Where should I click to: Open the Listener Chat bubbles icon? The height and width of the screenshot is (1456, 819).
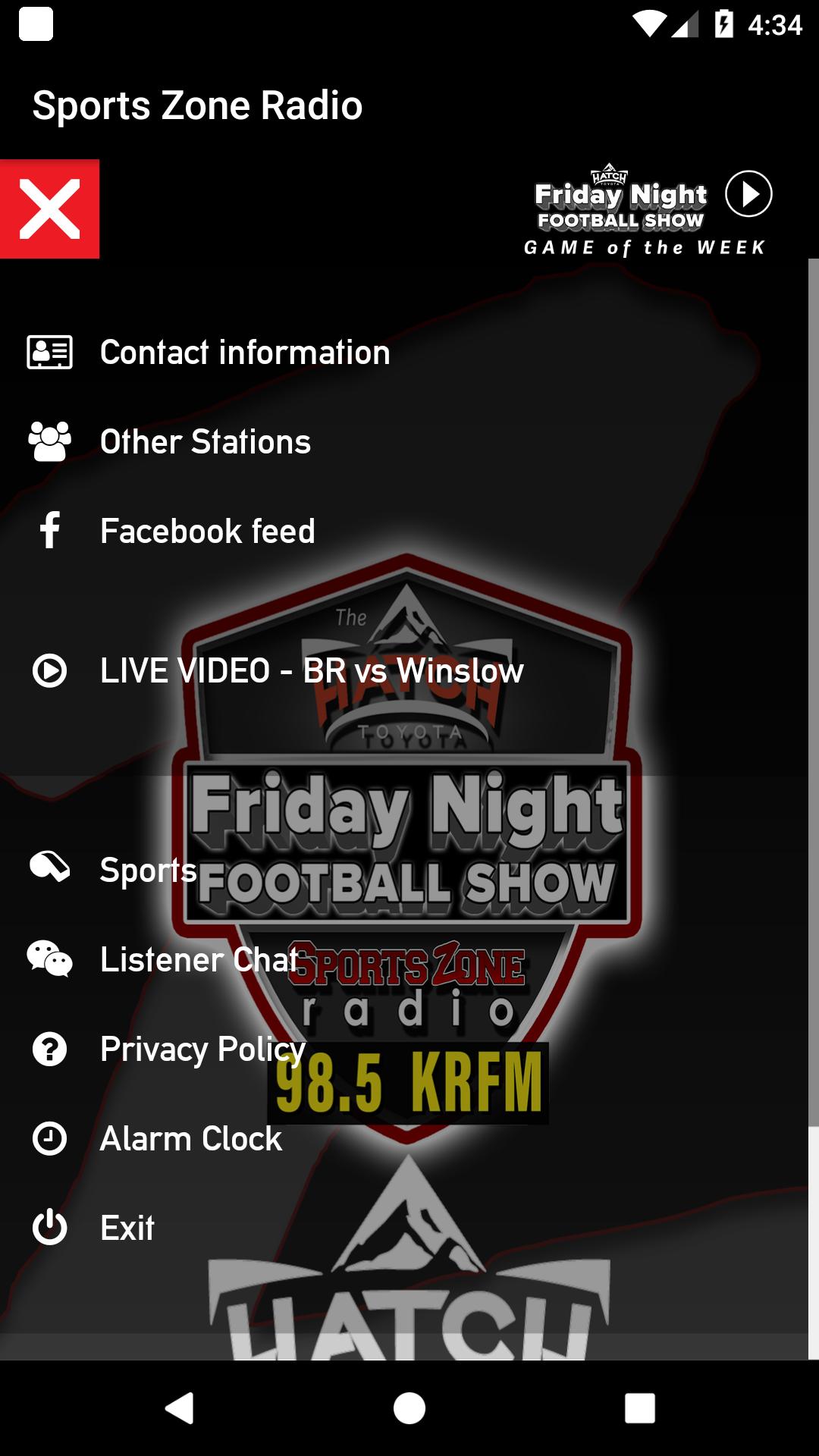tap(49, 960)
